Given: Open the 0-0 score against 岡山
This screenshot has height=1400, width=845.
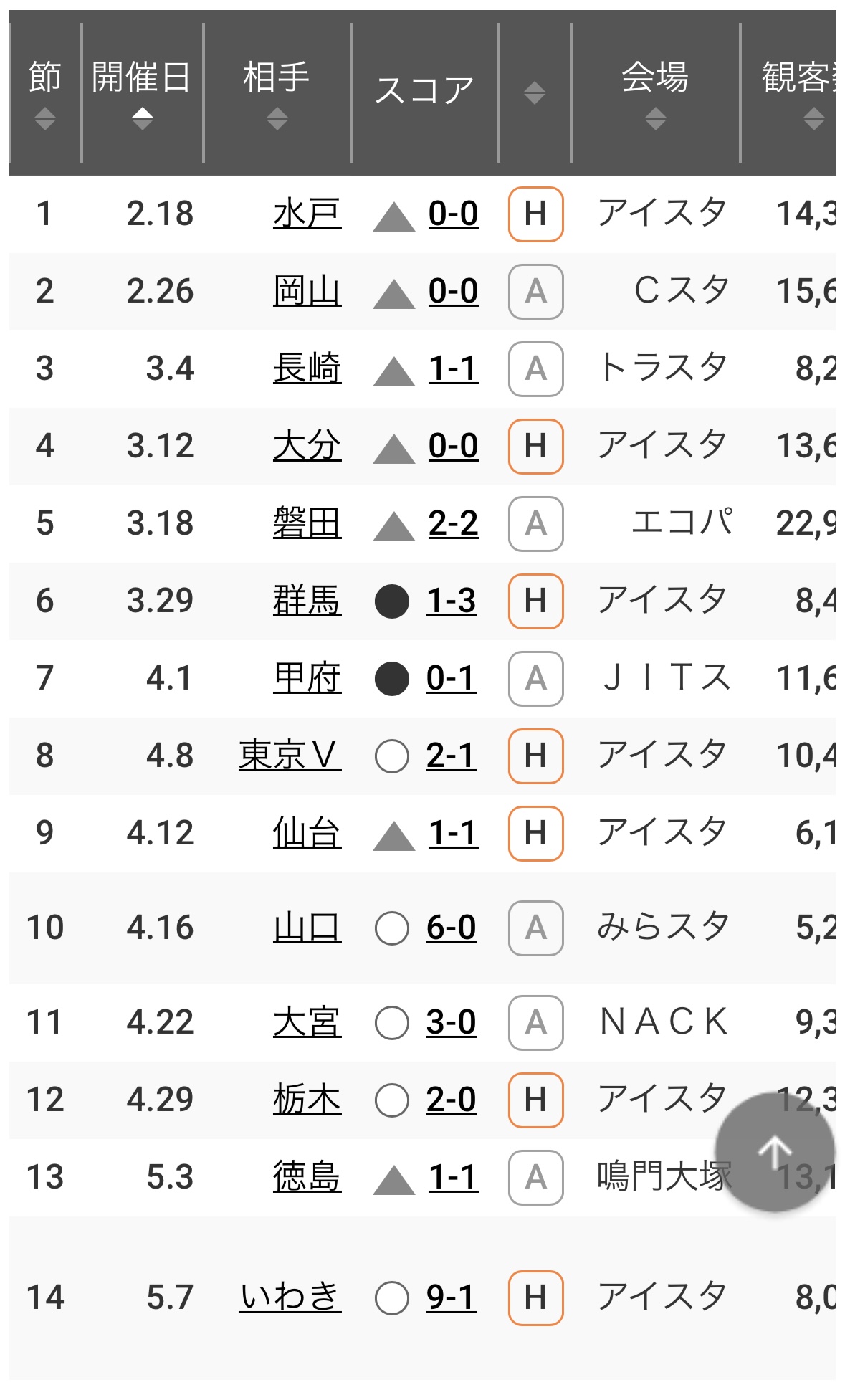Looking at the screenshot, I should coord(453,291).
